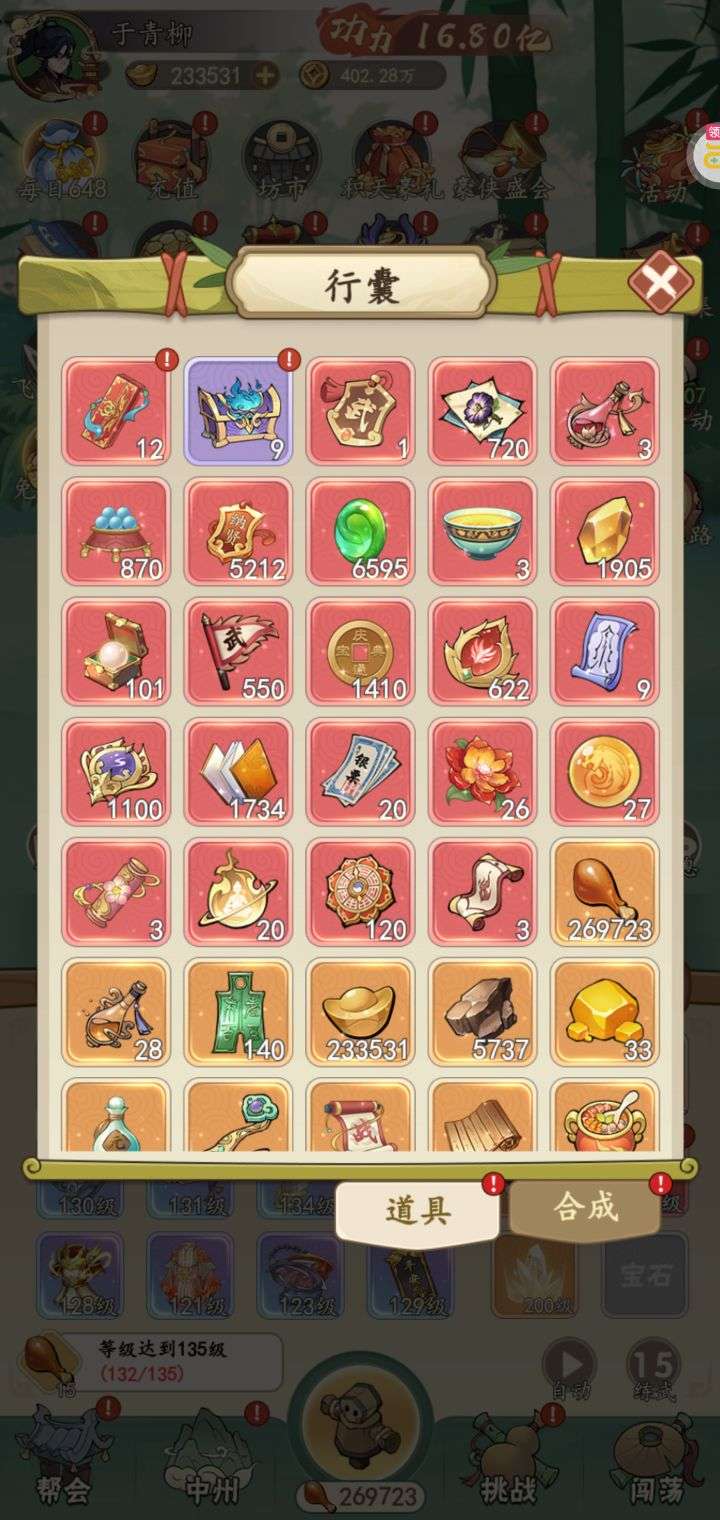Tap the yellow crystal item showing 1905
The image size is (720, 1520).
[604, 531]
